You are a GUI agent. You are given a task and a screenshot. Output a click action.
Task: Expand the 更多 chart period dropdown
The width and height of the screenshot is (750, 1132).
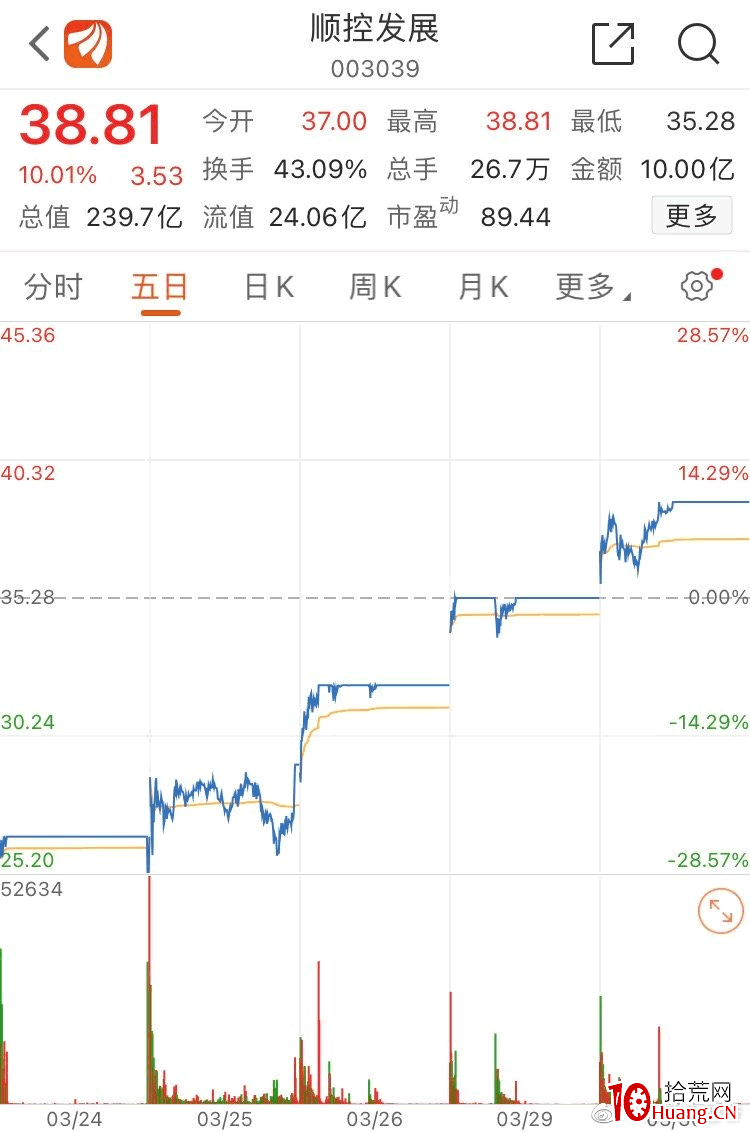592,288
